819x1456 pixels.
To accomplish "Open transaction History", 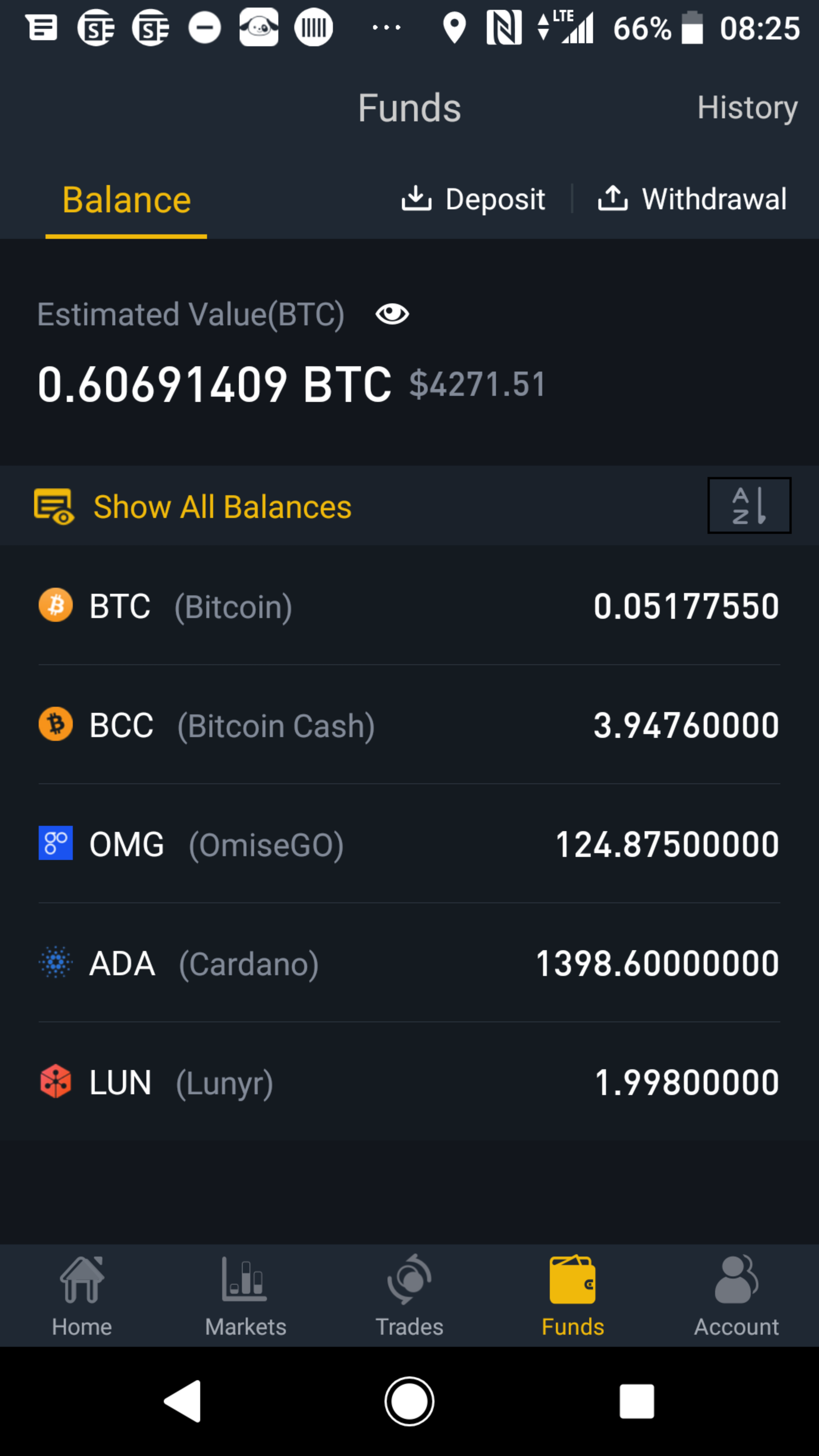I will (747, 107).
